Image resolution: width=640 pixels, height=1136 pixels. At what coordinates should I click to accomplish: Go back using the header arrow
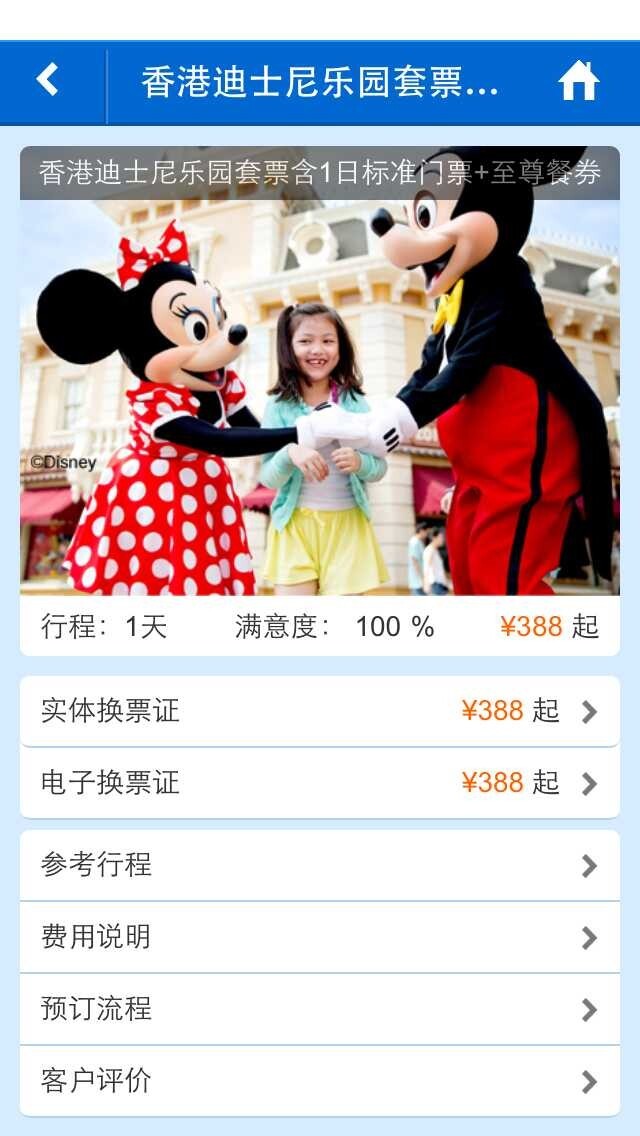(48, 80)
